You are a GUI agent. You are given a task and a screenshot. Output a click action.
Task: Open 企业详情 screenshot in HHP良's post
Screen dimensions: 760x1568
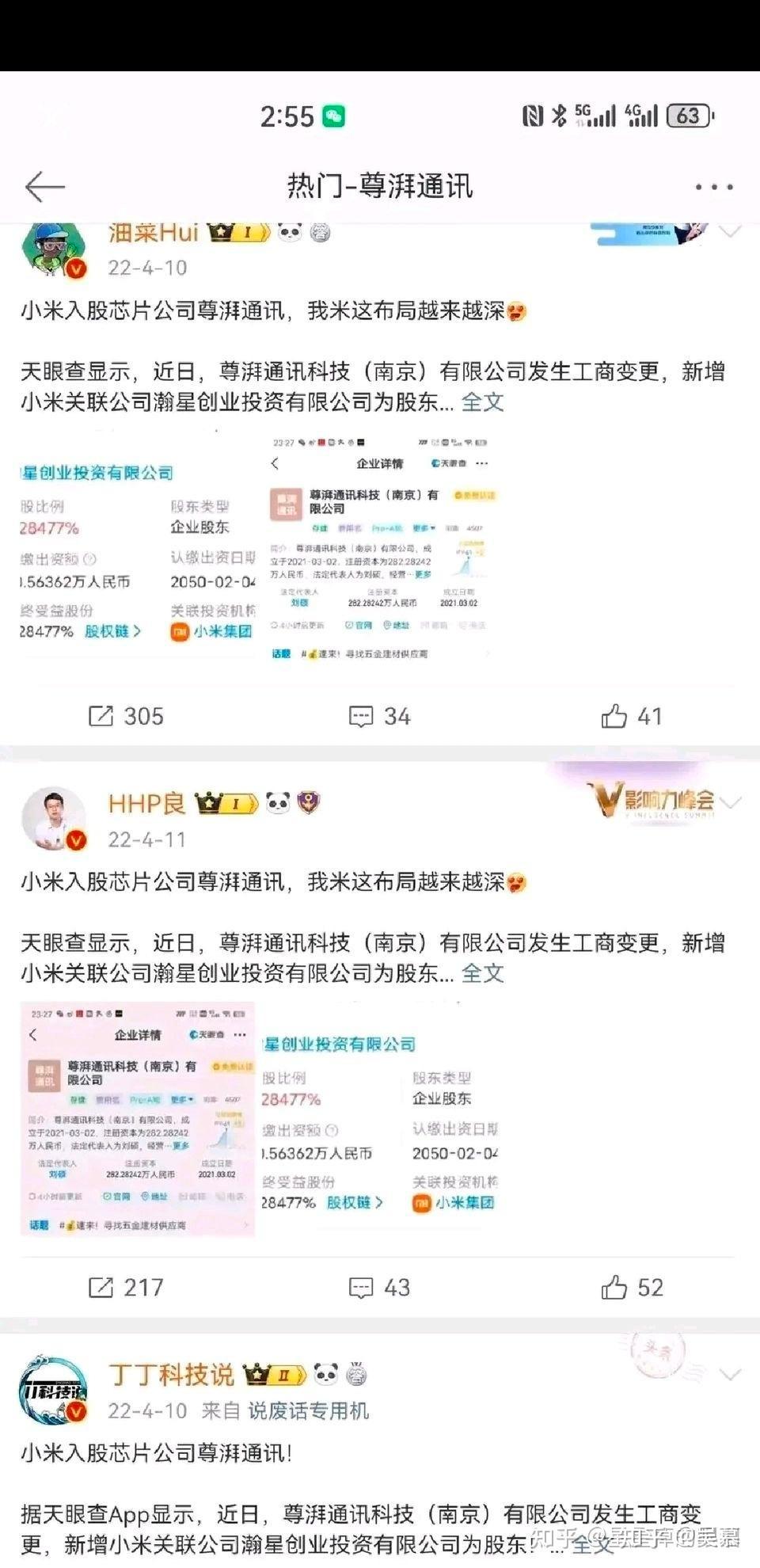(138, 1120)
